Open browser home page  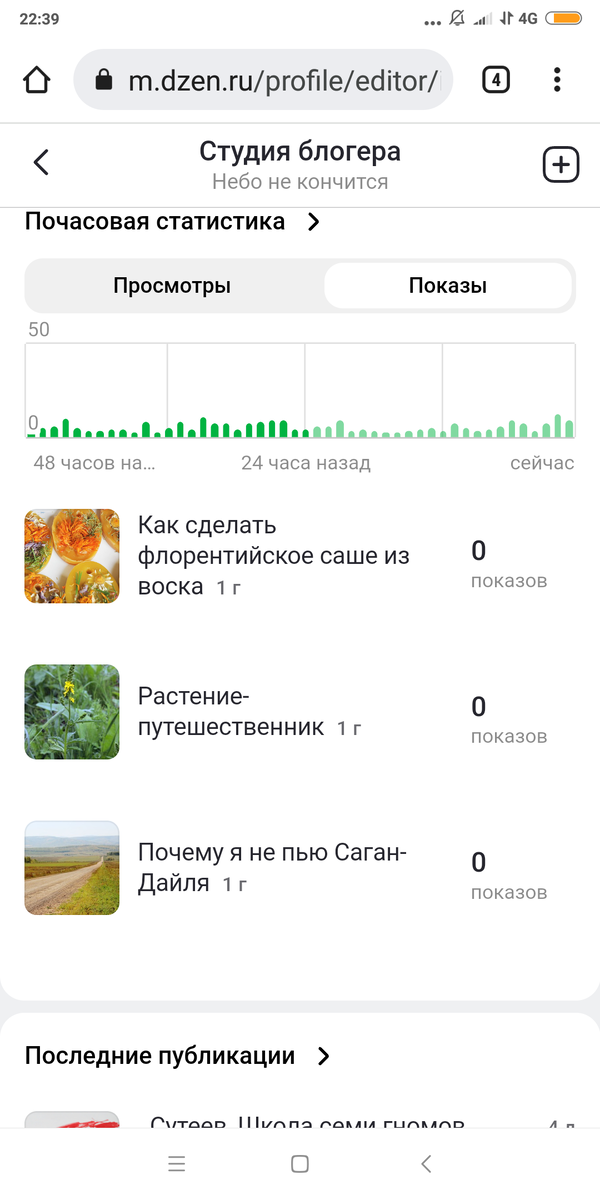(37, 80)
